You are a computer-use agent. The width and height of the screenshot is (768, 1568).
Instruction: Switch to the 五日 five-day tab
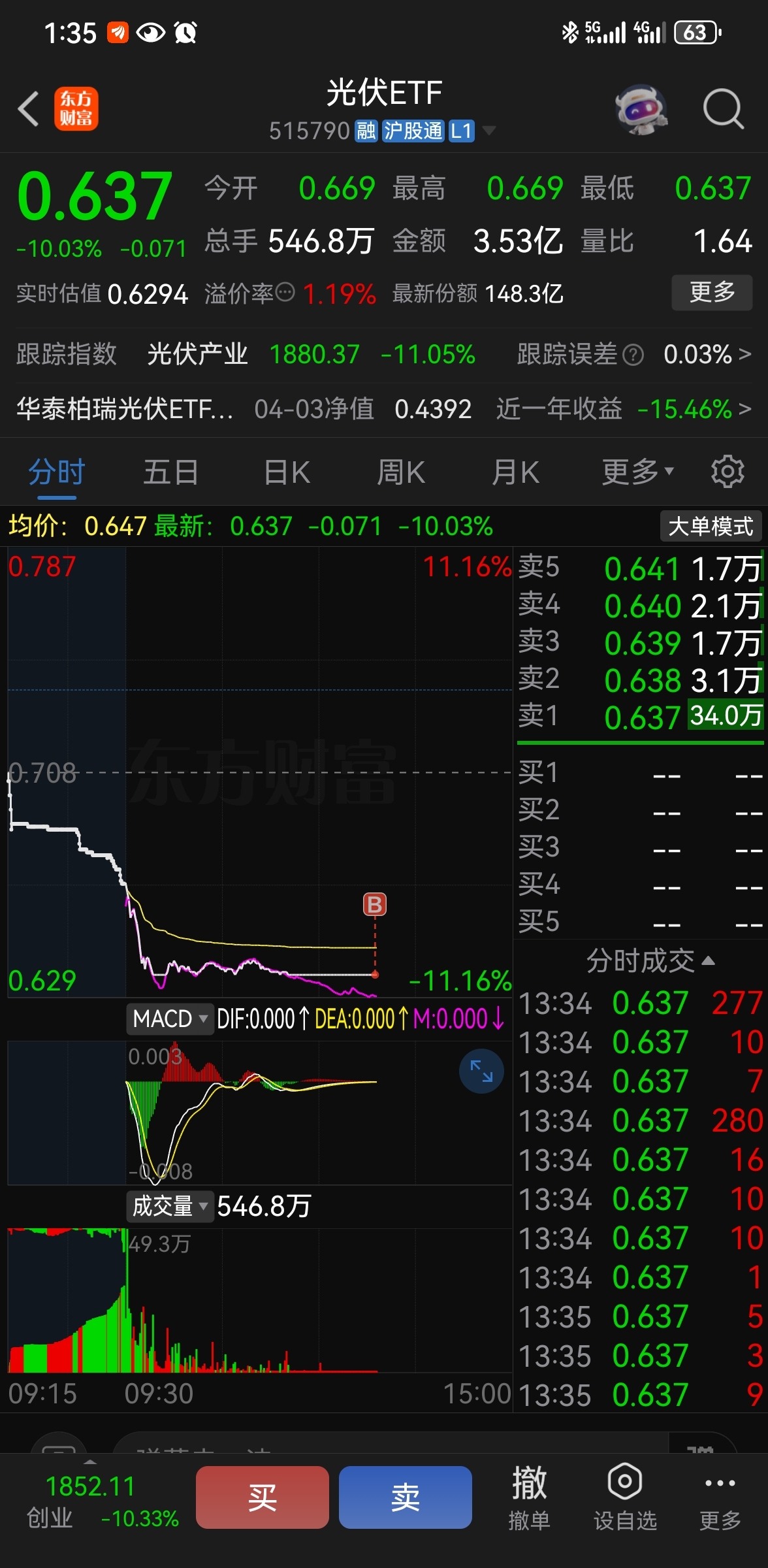point(170,470)
